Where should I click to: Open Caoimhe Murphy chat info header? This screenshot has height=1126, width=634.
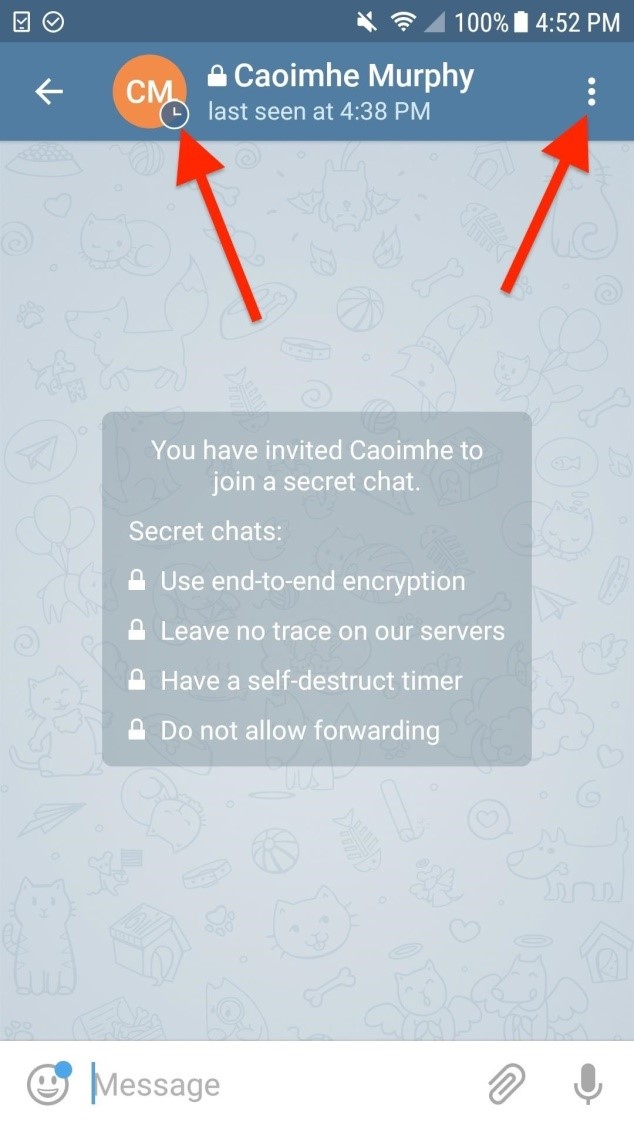340,91
